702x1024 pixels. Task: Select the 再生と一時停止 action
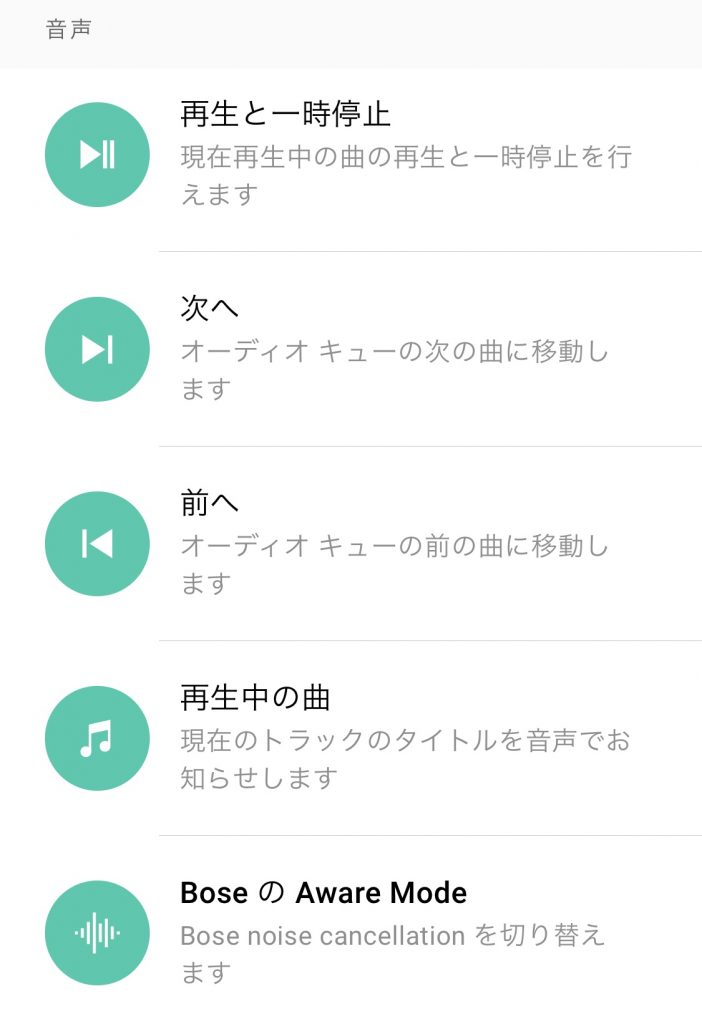pyautogui.click(x=285, y=114)
